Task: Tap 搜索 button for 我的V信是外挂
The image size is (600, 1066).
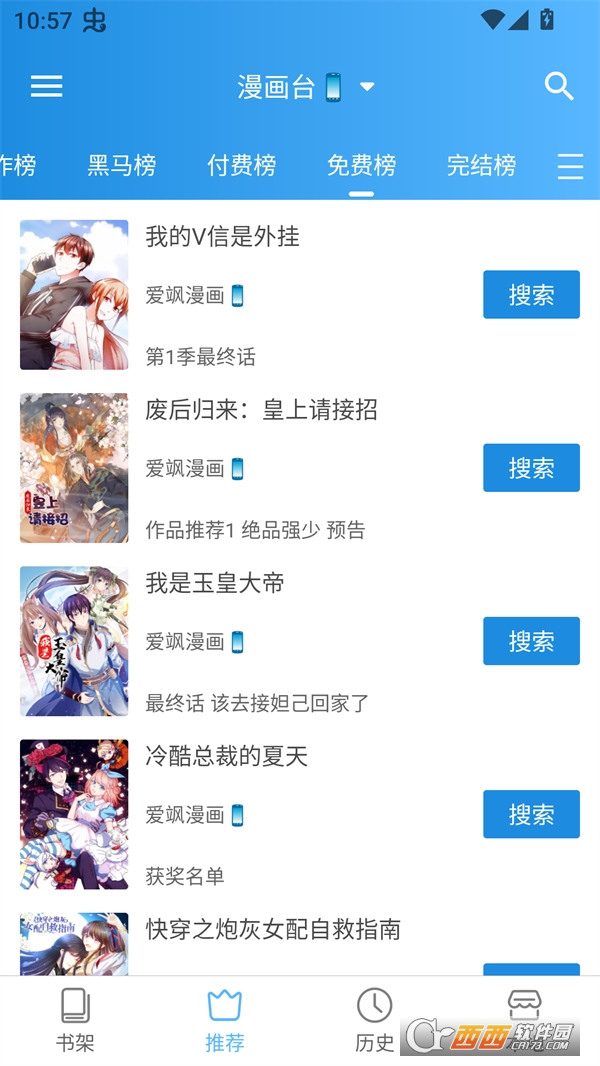Action: tap(531, 295)
